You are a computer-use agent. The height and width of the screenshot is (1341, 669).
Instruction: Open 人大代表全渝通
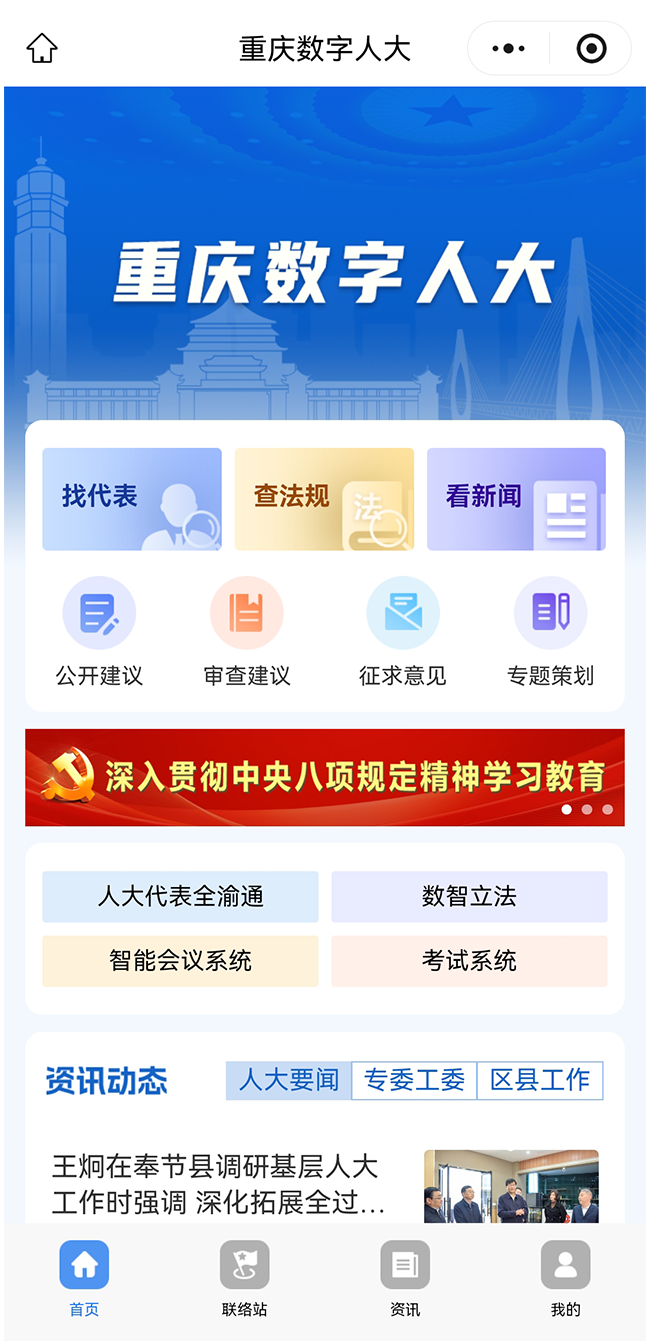pos(180,896)
